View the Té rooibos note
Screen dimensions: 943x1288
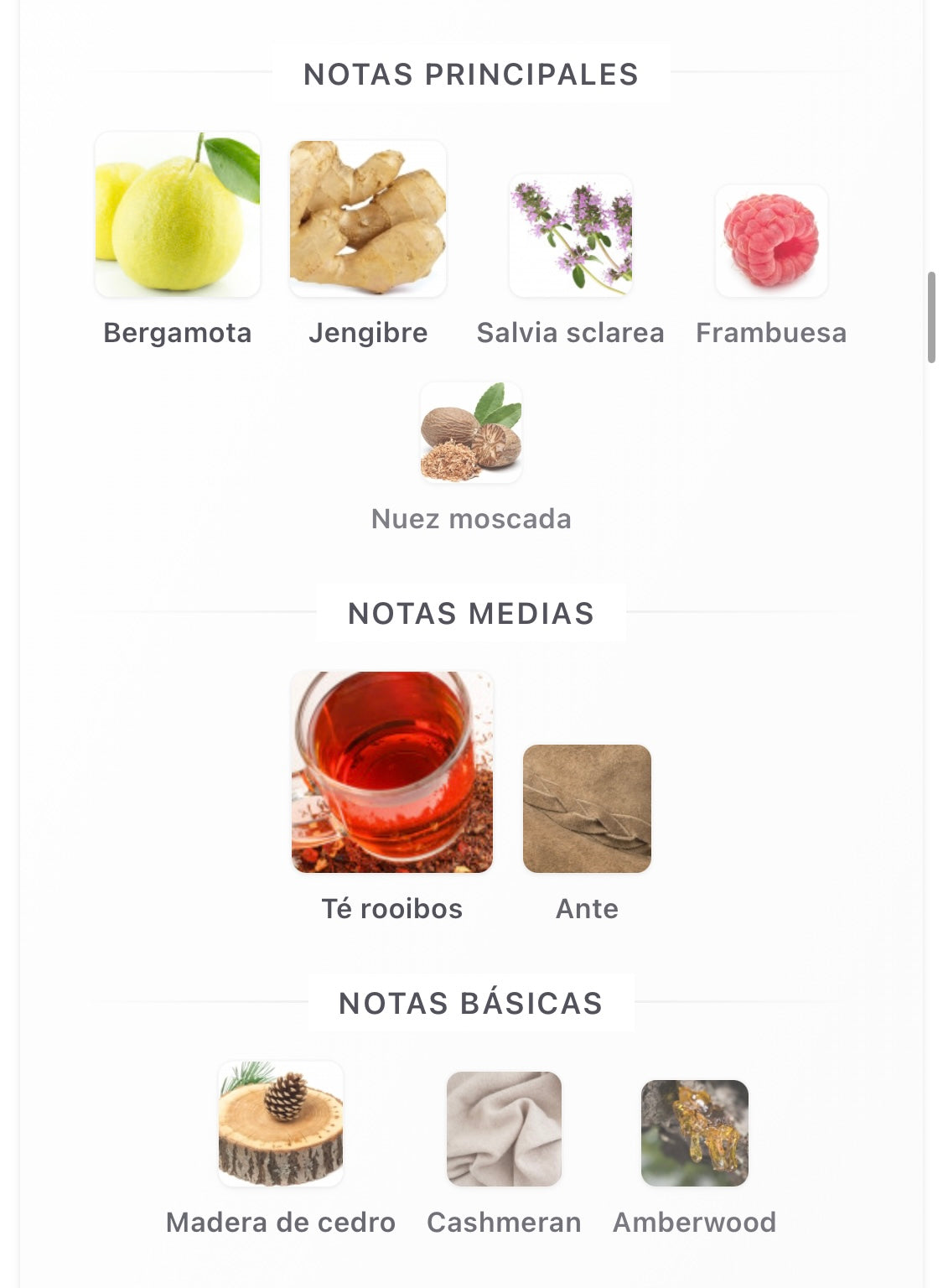(392, 772)
